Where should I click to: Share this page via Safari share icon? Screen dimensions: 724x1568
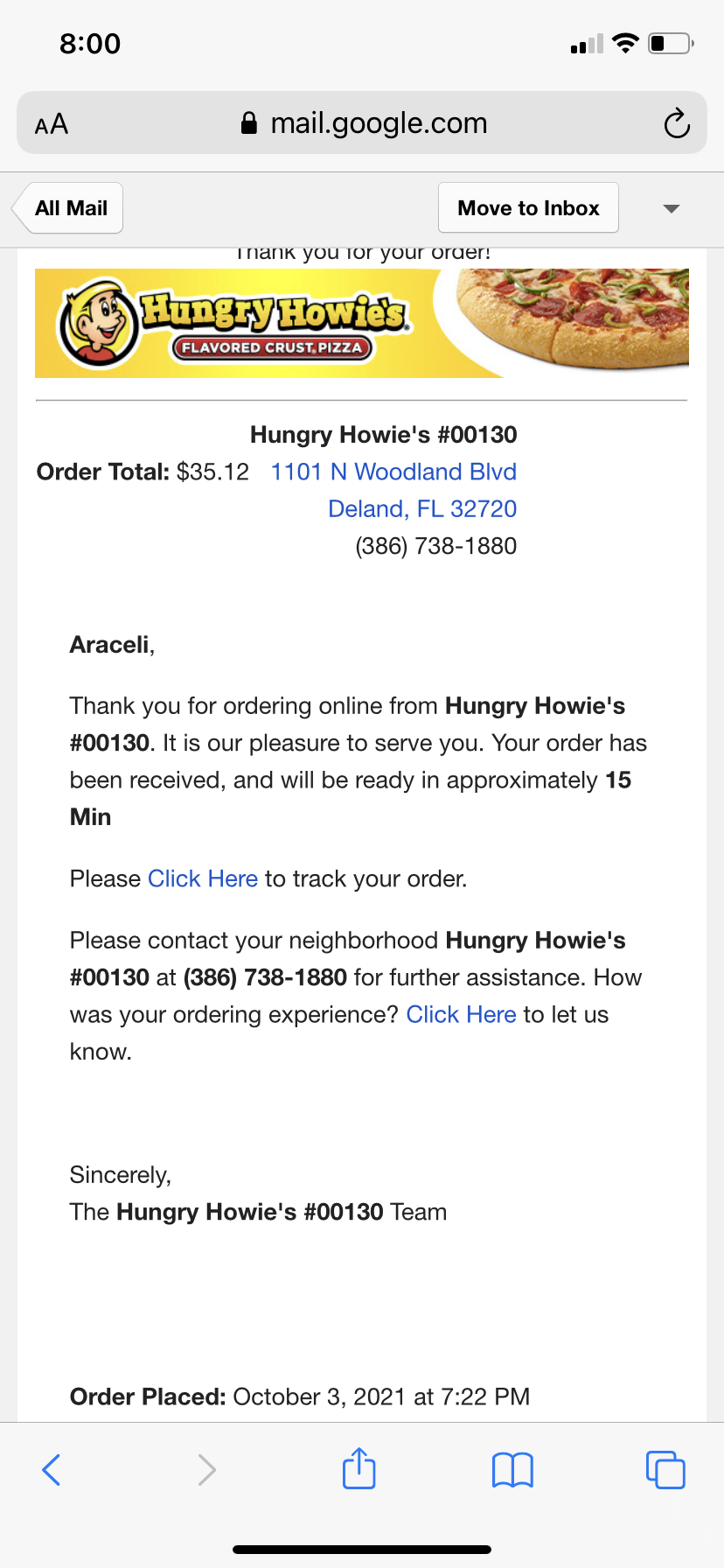point(359,1468)
